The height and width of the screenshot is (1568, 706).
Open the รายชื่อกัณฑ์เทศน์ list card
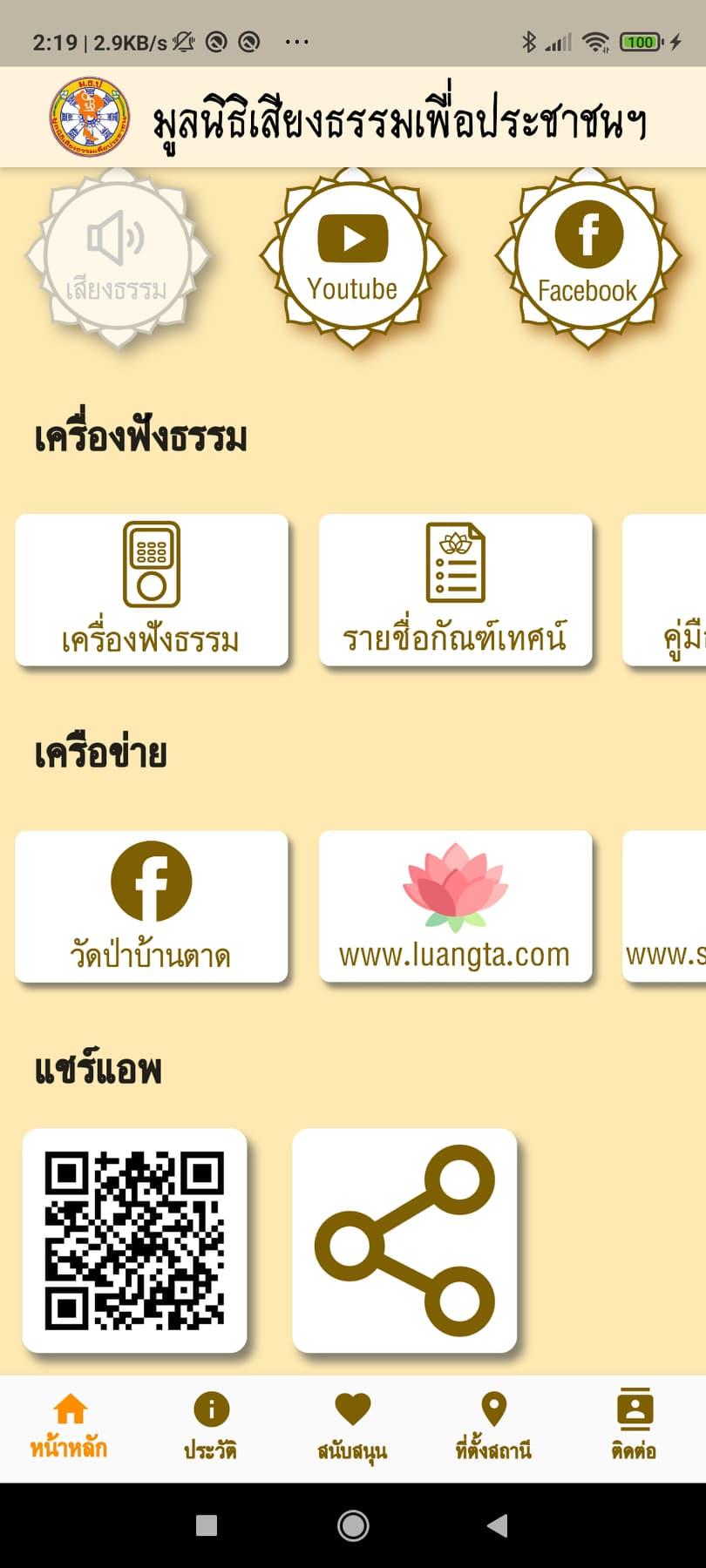click(455, 590)
